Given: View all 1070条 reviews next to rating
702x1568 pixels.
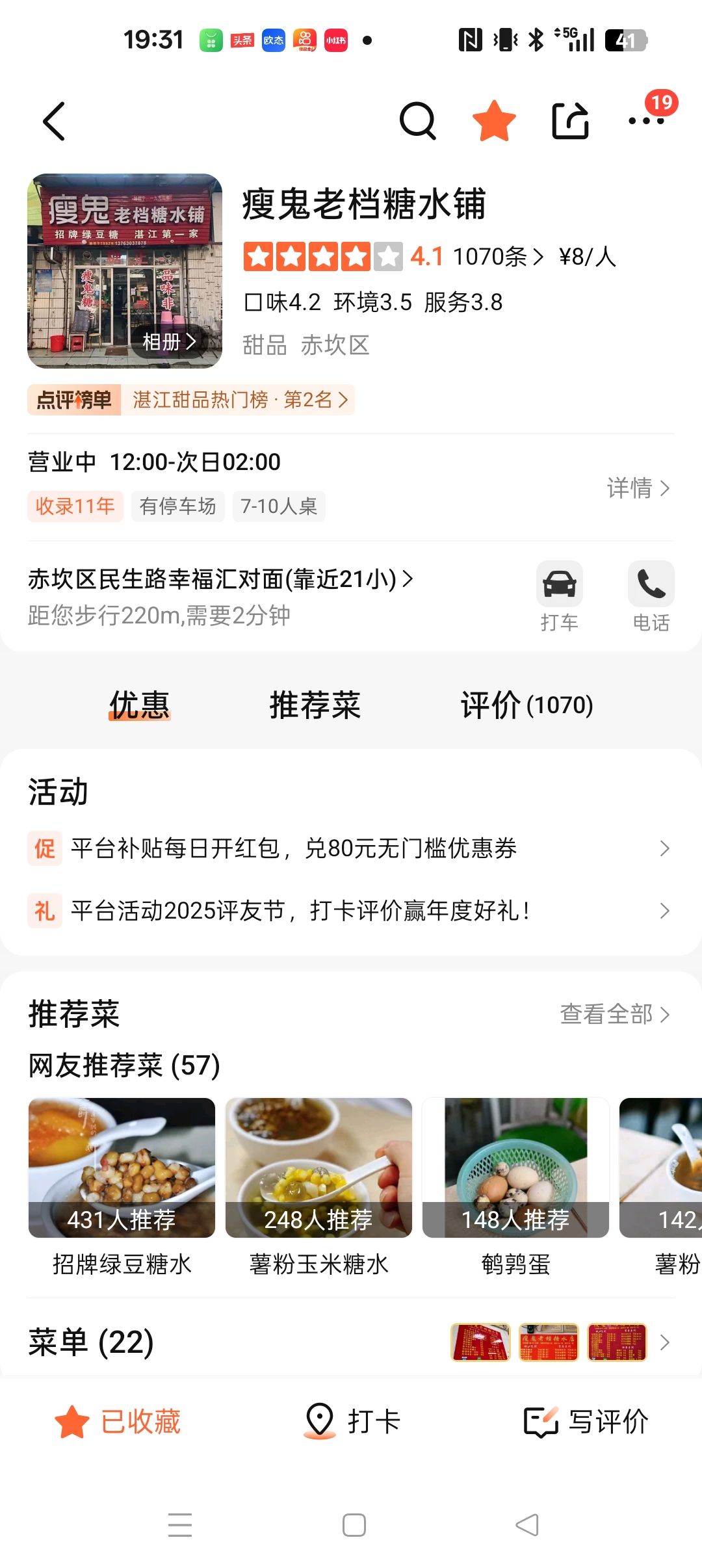Looking at the screenshot, I should (x=498, y=257).
